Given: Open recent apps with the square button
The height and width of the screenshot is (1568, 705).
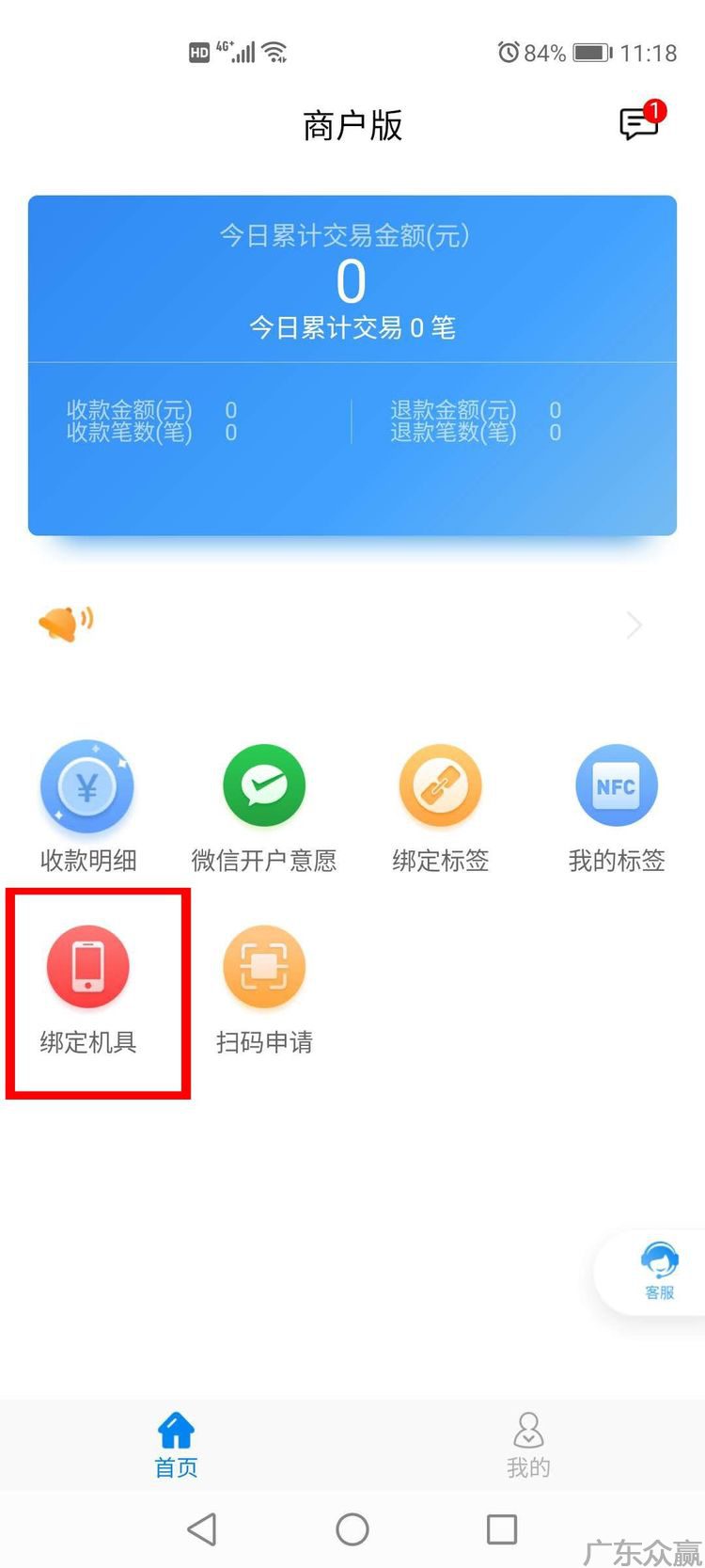Looking at the screenshot, I should 501,1529.
